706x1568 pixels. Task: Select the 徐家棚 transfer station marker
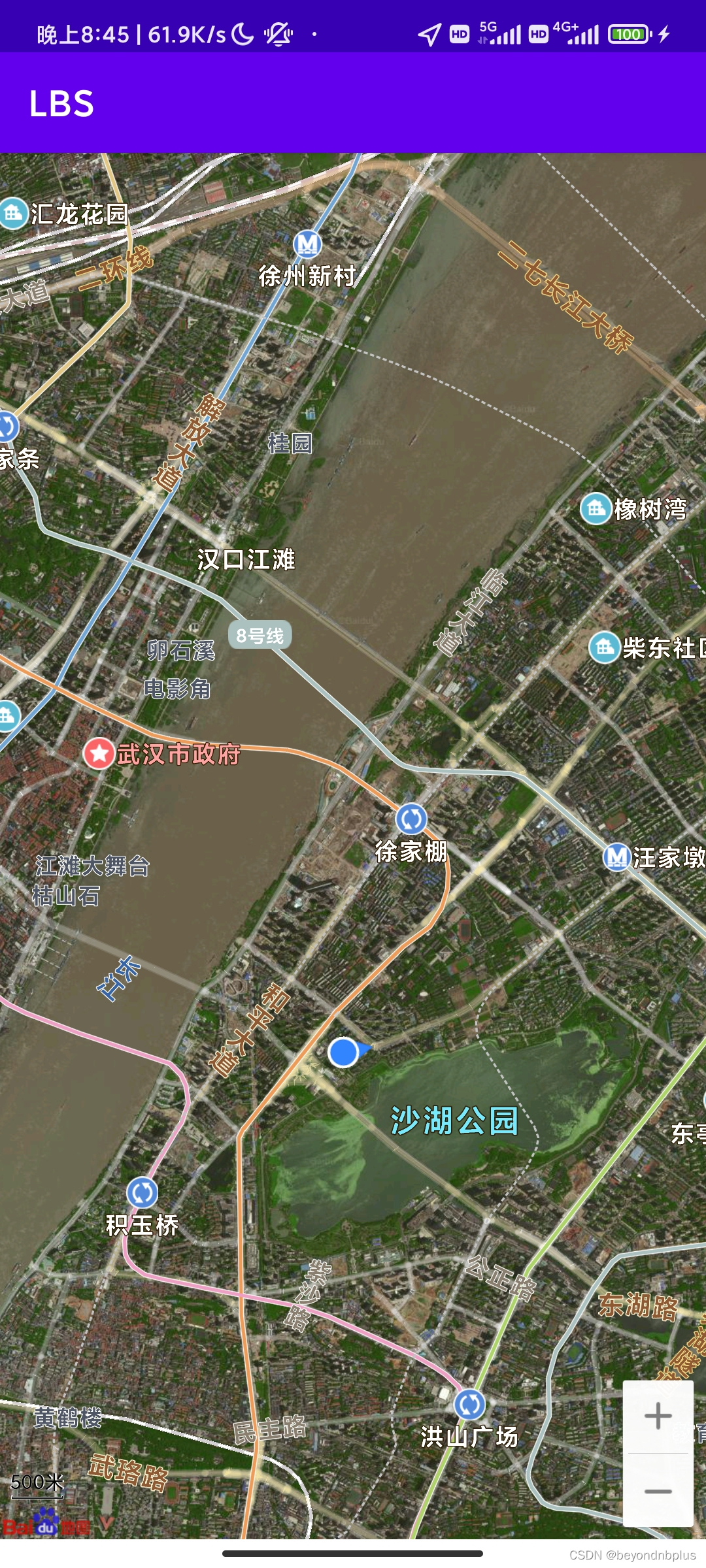click(x=411, y=819)
